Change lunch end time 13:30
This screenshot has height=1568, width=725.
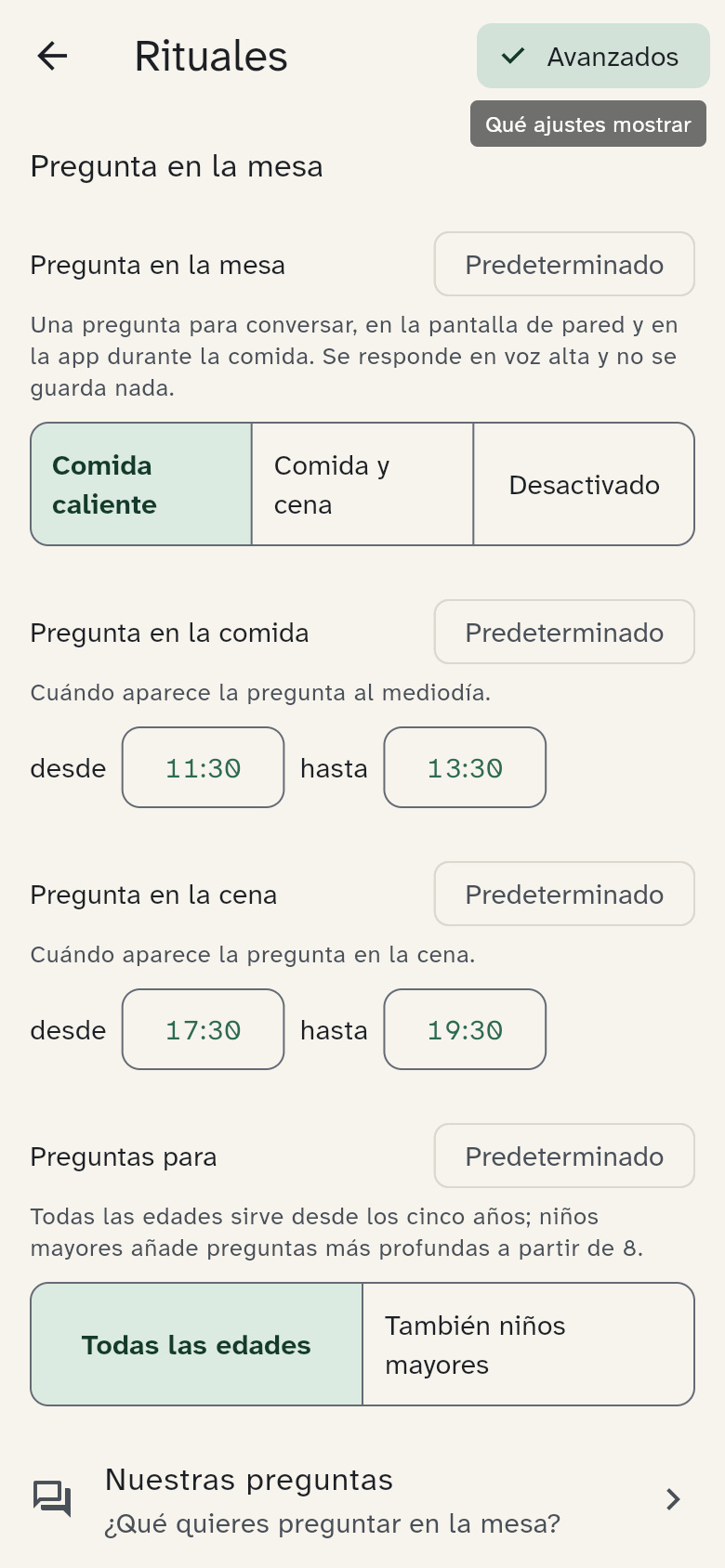click(x=465, y=768)
